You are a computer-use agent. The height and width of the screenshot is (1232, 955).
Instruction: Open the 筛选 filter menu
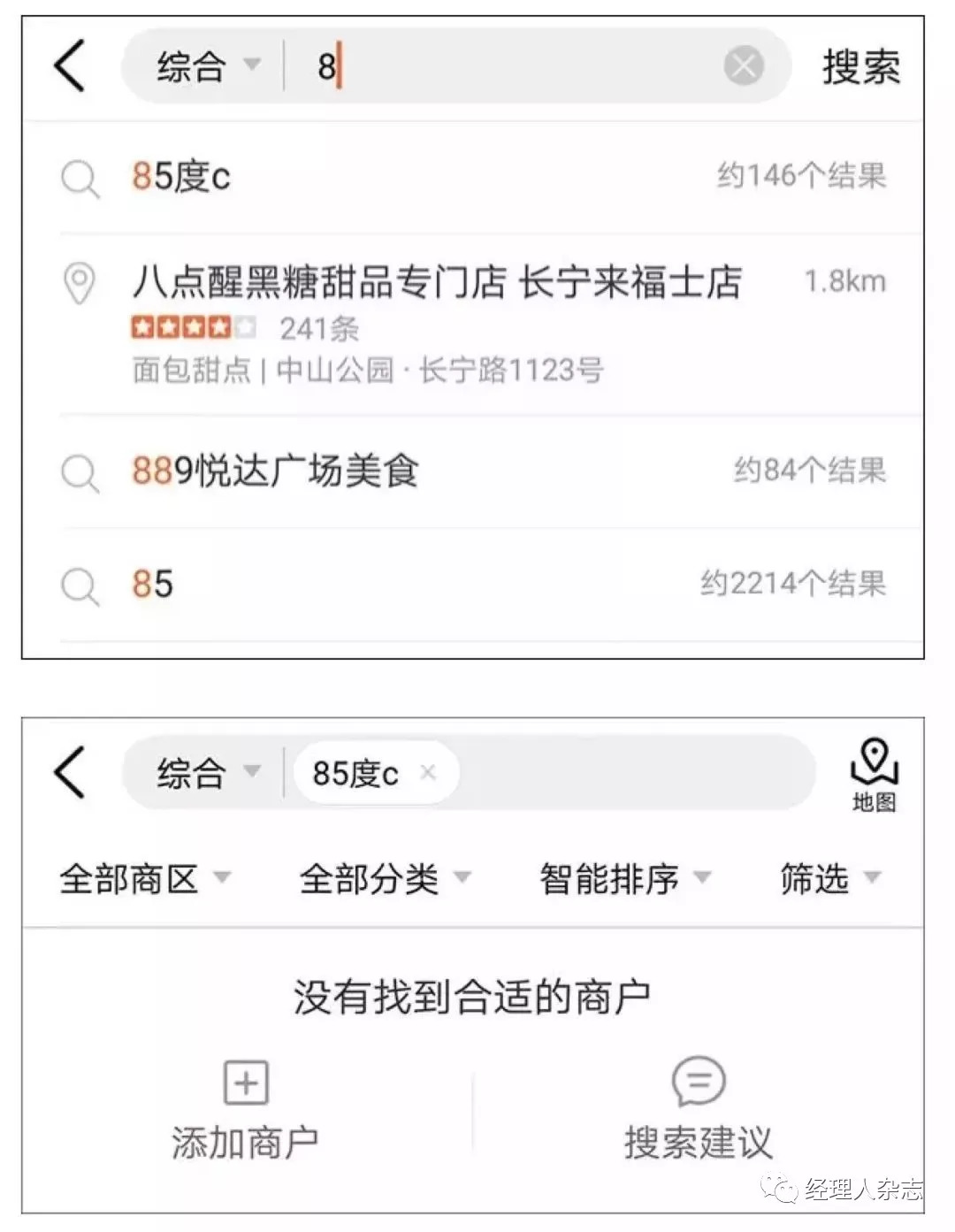click(827, 878)
